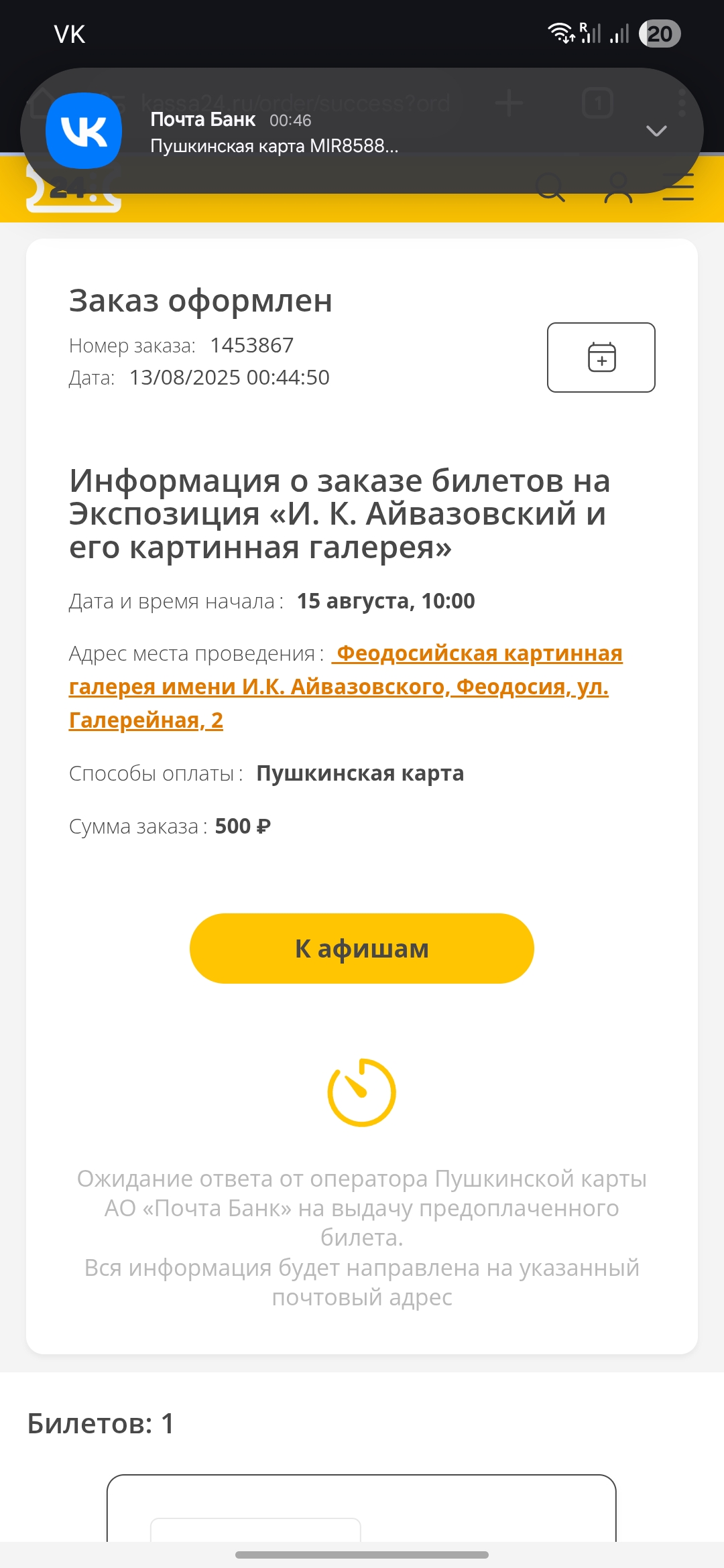This screenshot has height=1568, width=724.
Task: Add the event to calendar
Action: click(x=601, y=357)
